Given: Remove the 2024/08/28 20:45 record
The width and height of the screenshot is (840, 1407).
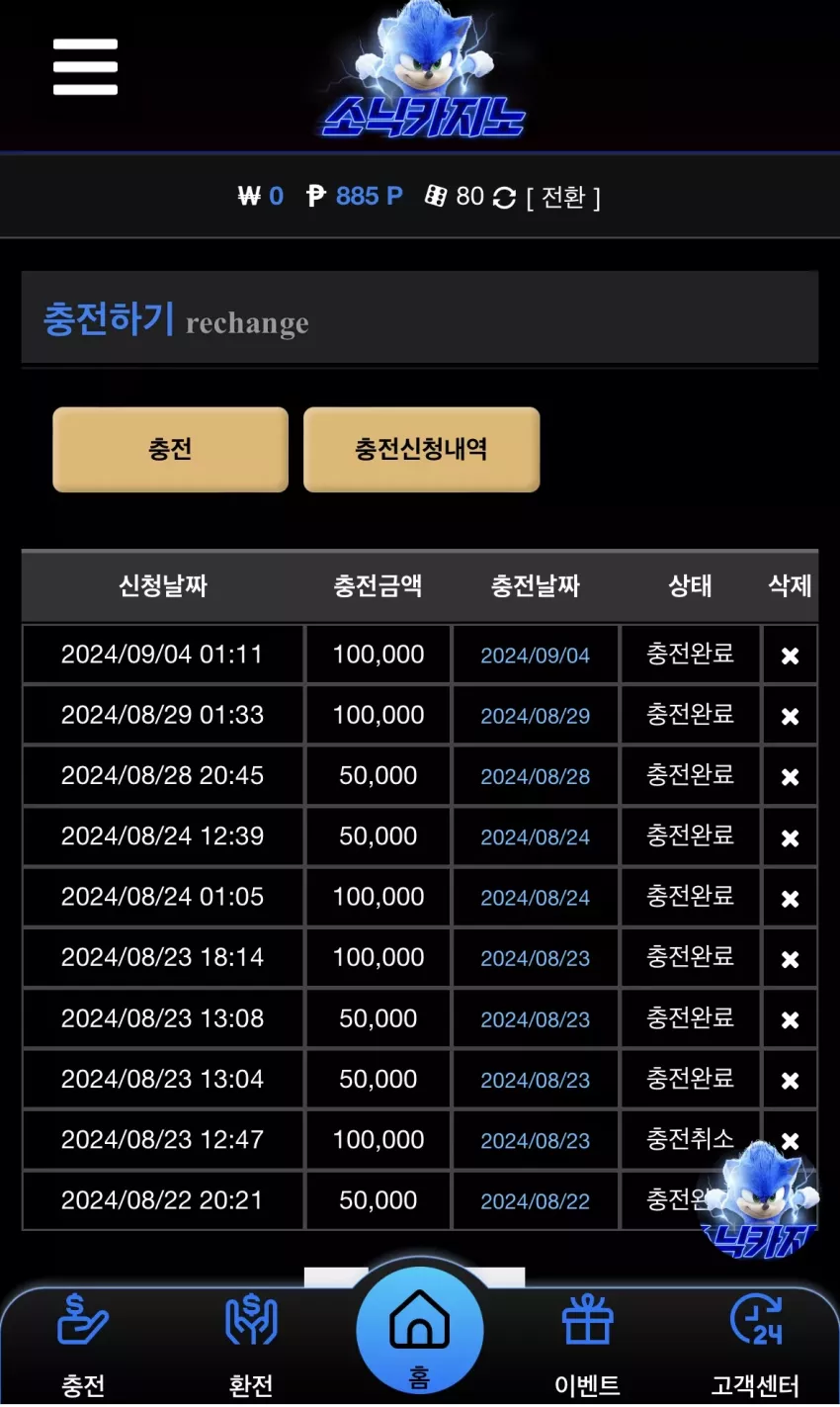Looking at the screenshot, I should [790, 777].
